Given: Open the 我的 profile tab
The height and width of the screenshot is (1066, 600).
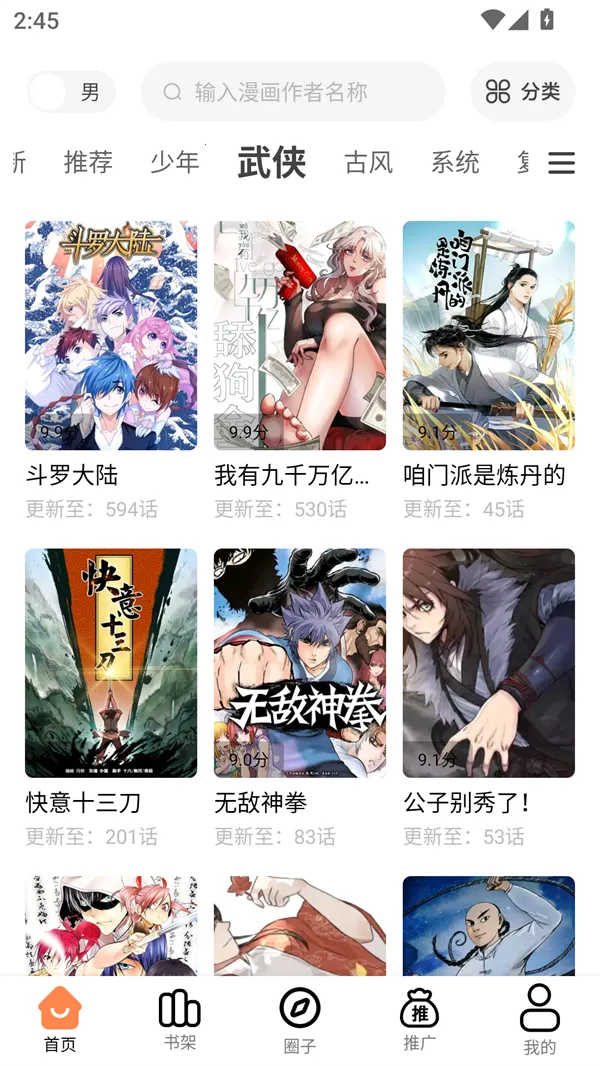Looking at the screenshot, I should tap(539, 1020).
